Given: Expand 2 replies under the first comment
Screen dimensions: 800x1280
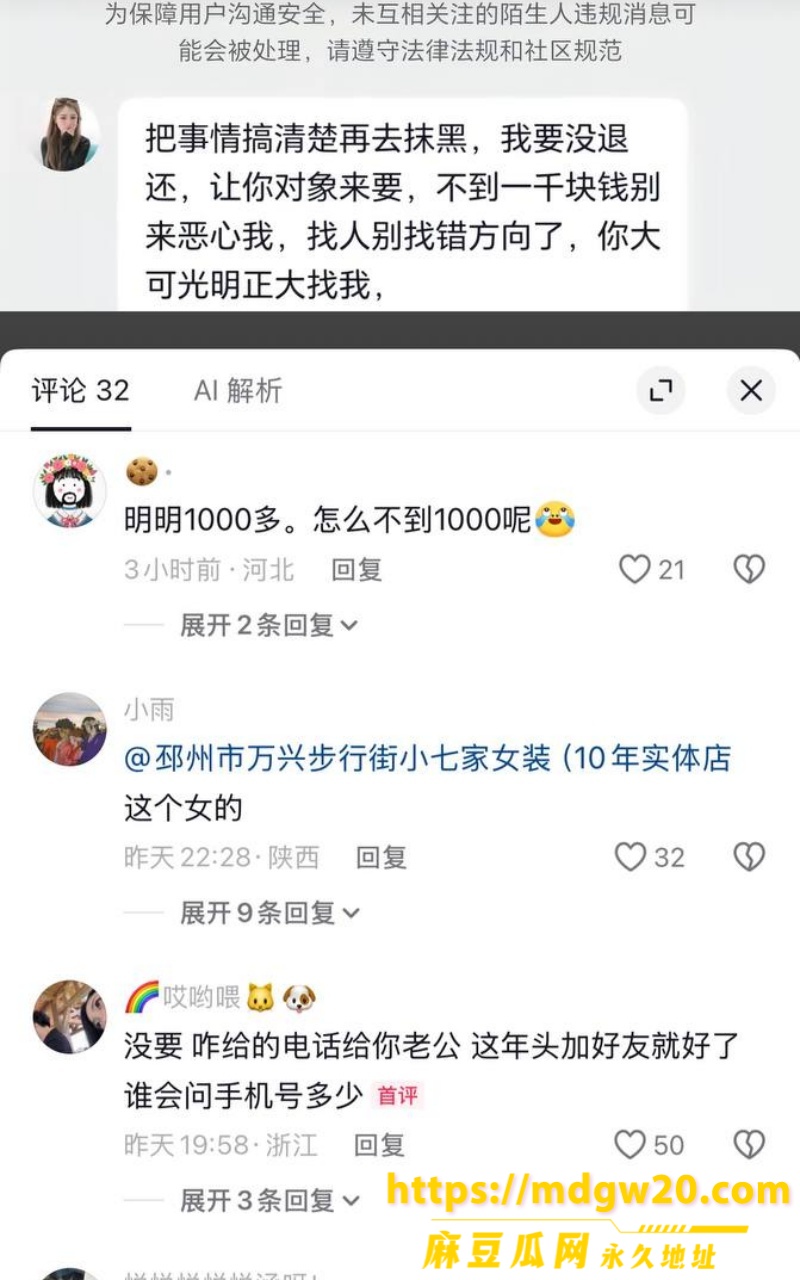Looking at the screenshot, I should pyautogui.click(x=268, y=625).
